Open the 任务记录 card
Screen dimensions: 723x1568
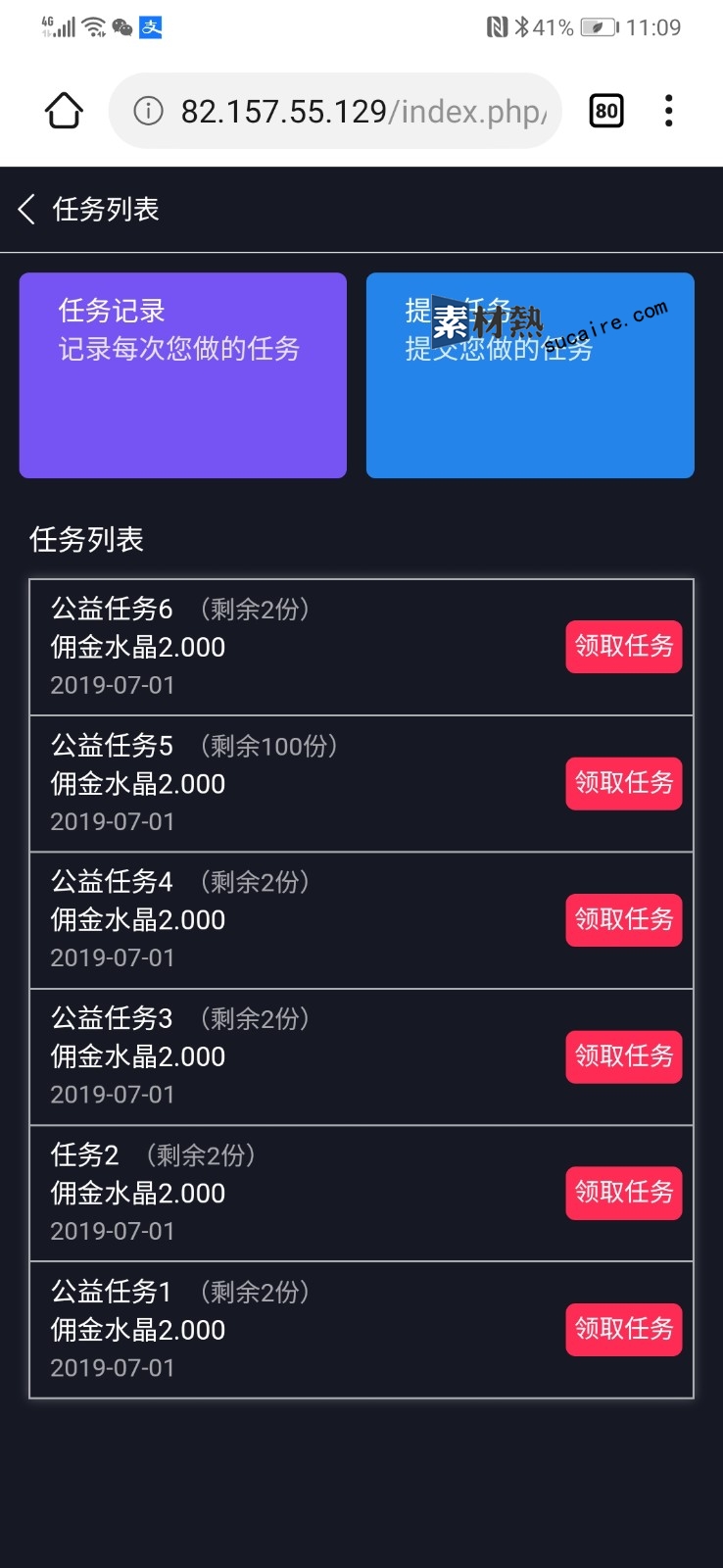183,375
